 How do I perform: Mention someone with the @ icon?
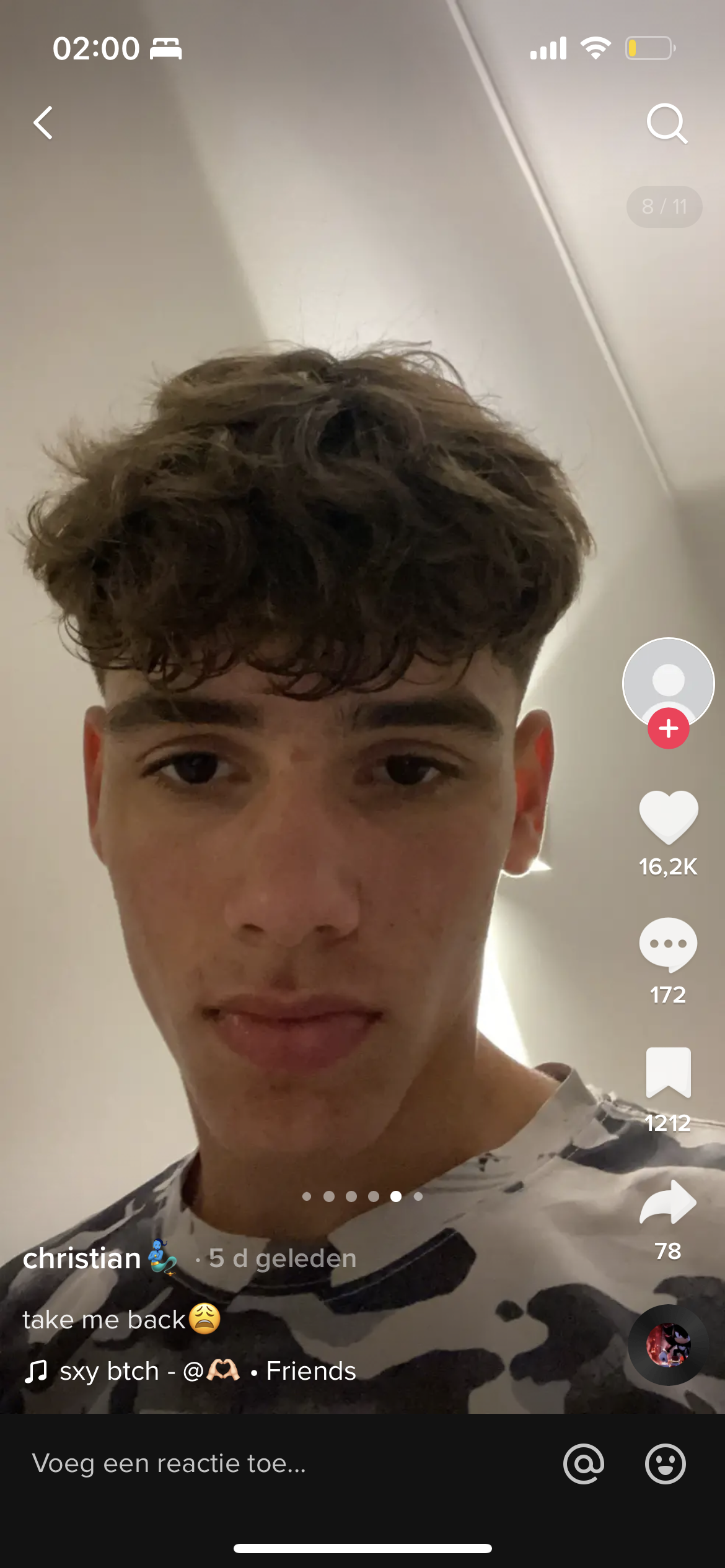584,1464
